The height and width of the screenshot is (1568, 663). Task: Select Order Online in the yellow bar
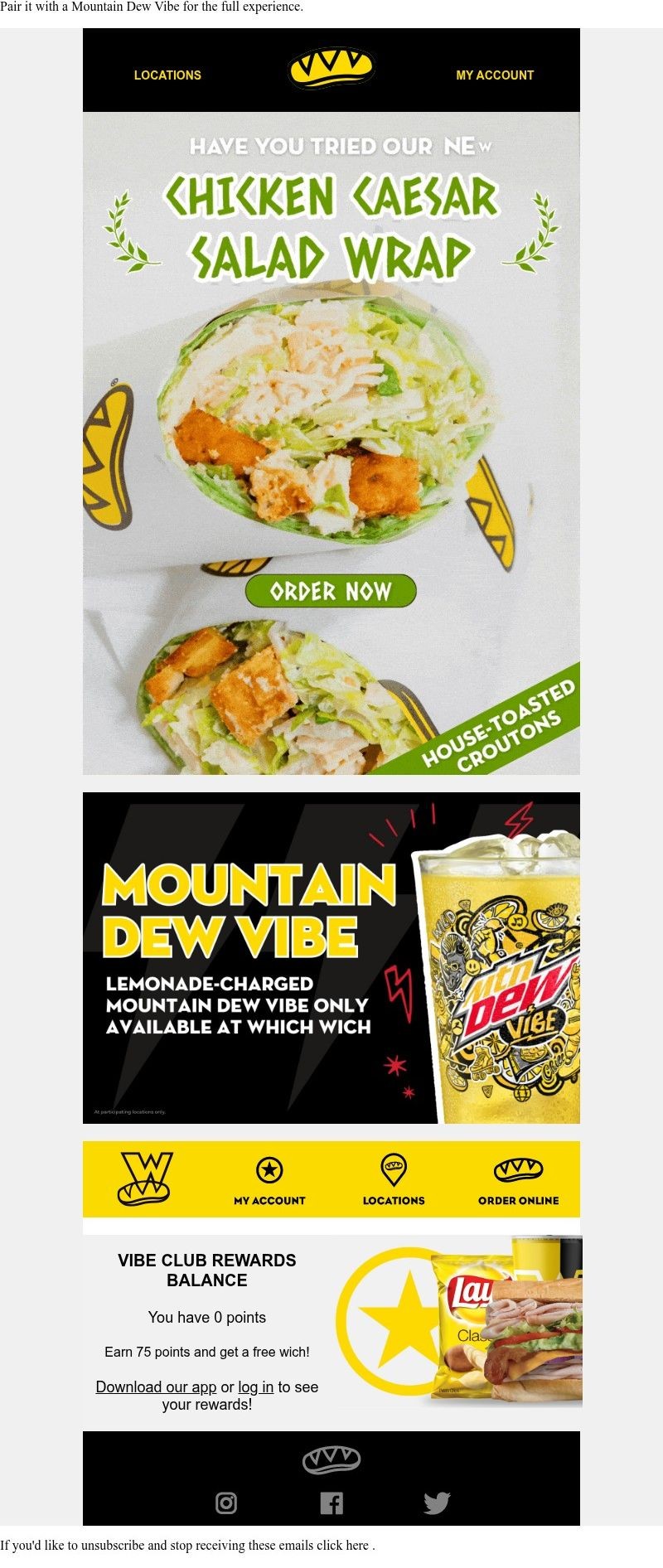point(518,1180)
